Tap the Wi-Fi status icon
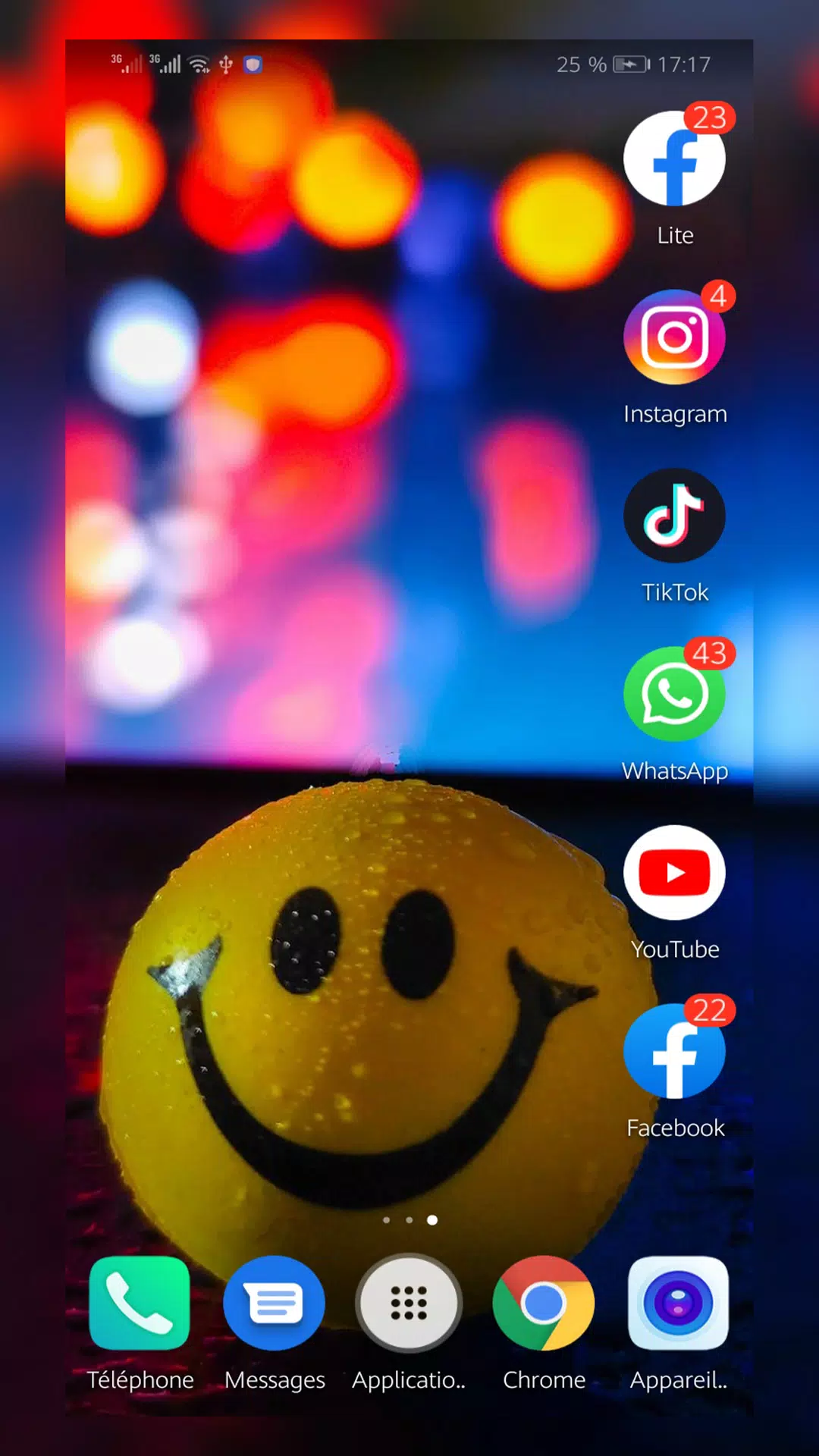819x1456 pixels. 199,64
